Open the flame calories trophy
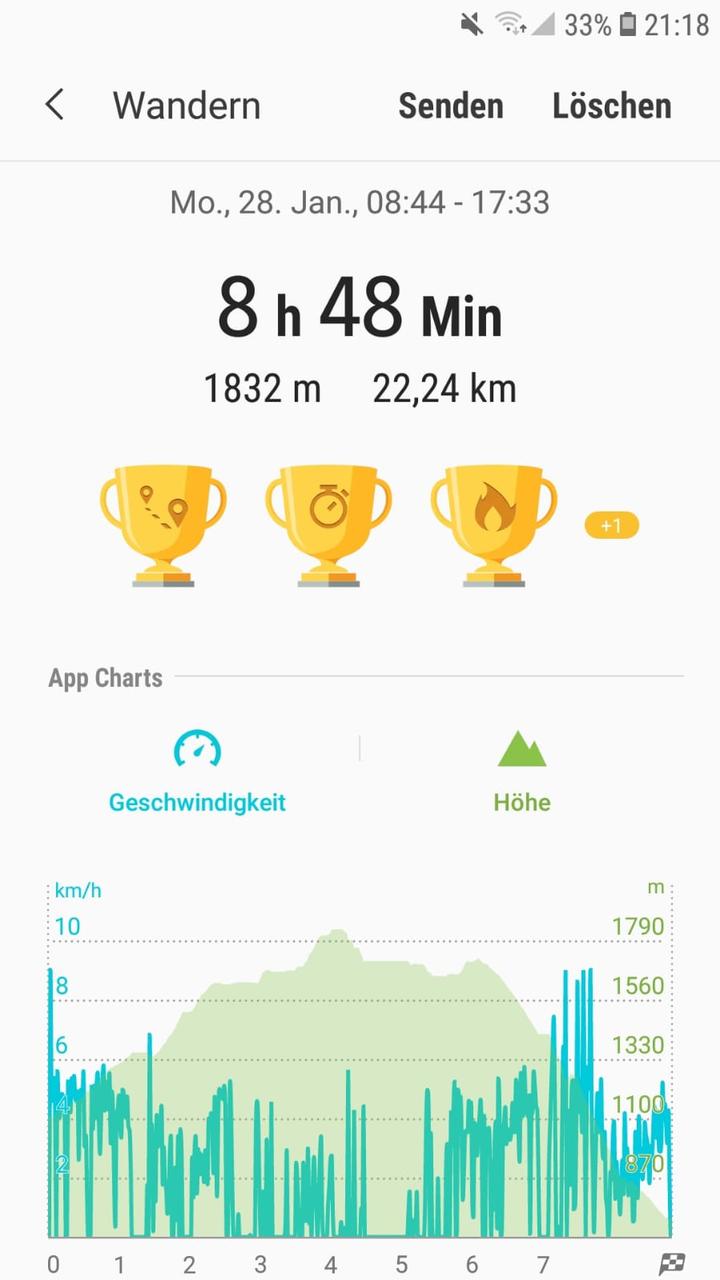Screen dimensions: 720x1280 [493, 525]
